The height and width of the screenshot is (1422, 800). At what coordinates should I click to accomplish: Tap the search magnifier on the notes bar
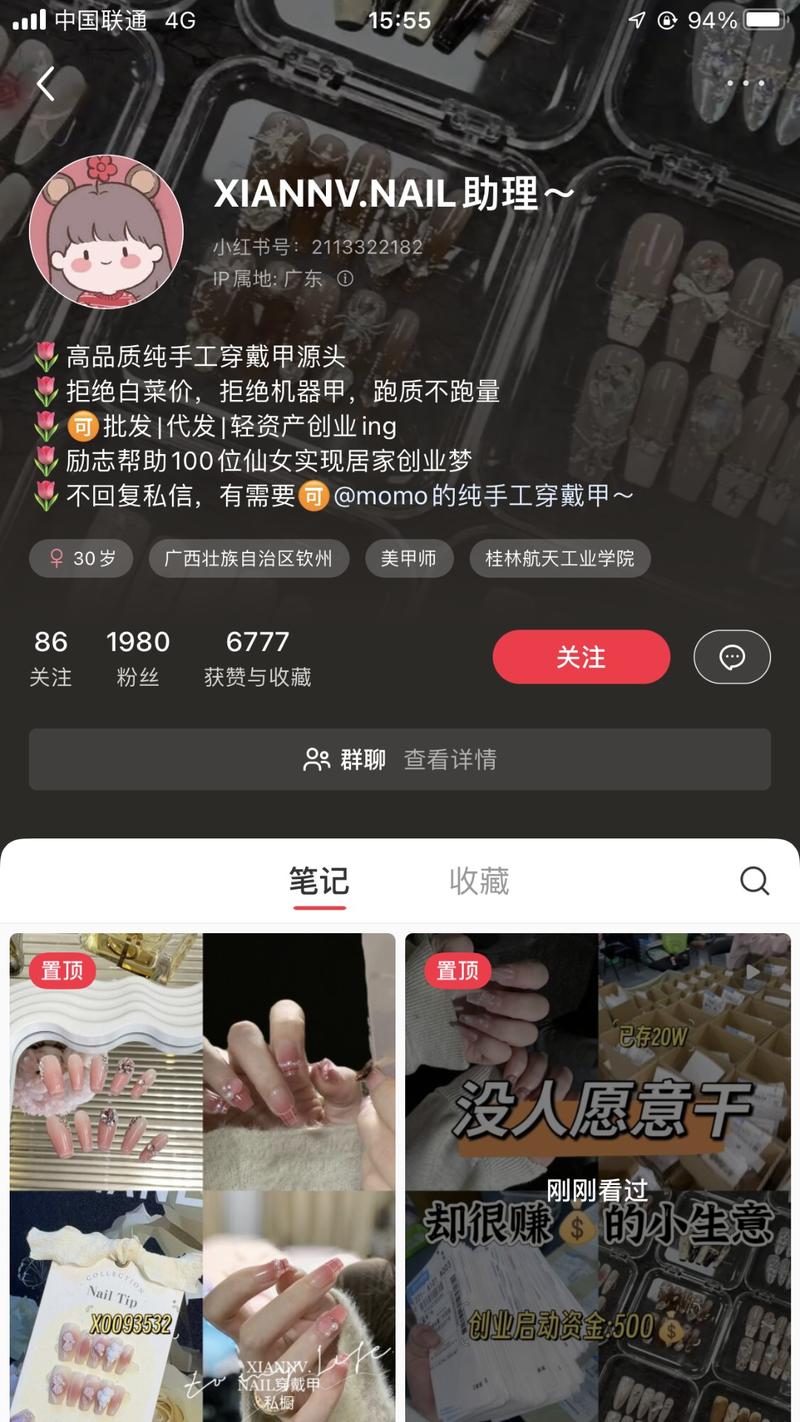[754, 881]
